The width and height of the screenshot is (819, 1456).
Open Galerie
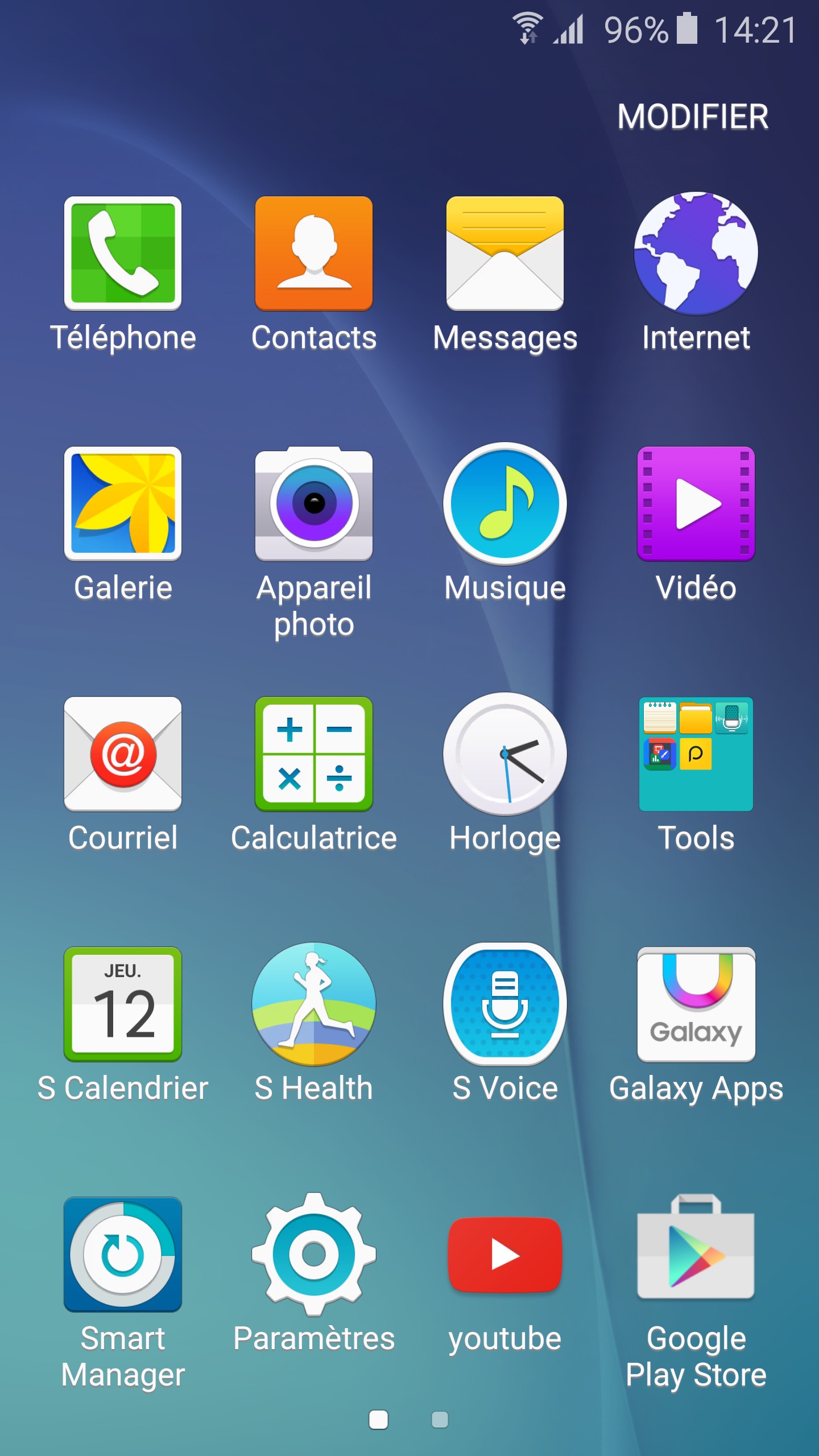pos(123,504)
